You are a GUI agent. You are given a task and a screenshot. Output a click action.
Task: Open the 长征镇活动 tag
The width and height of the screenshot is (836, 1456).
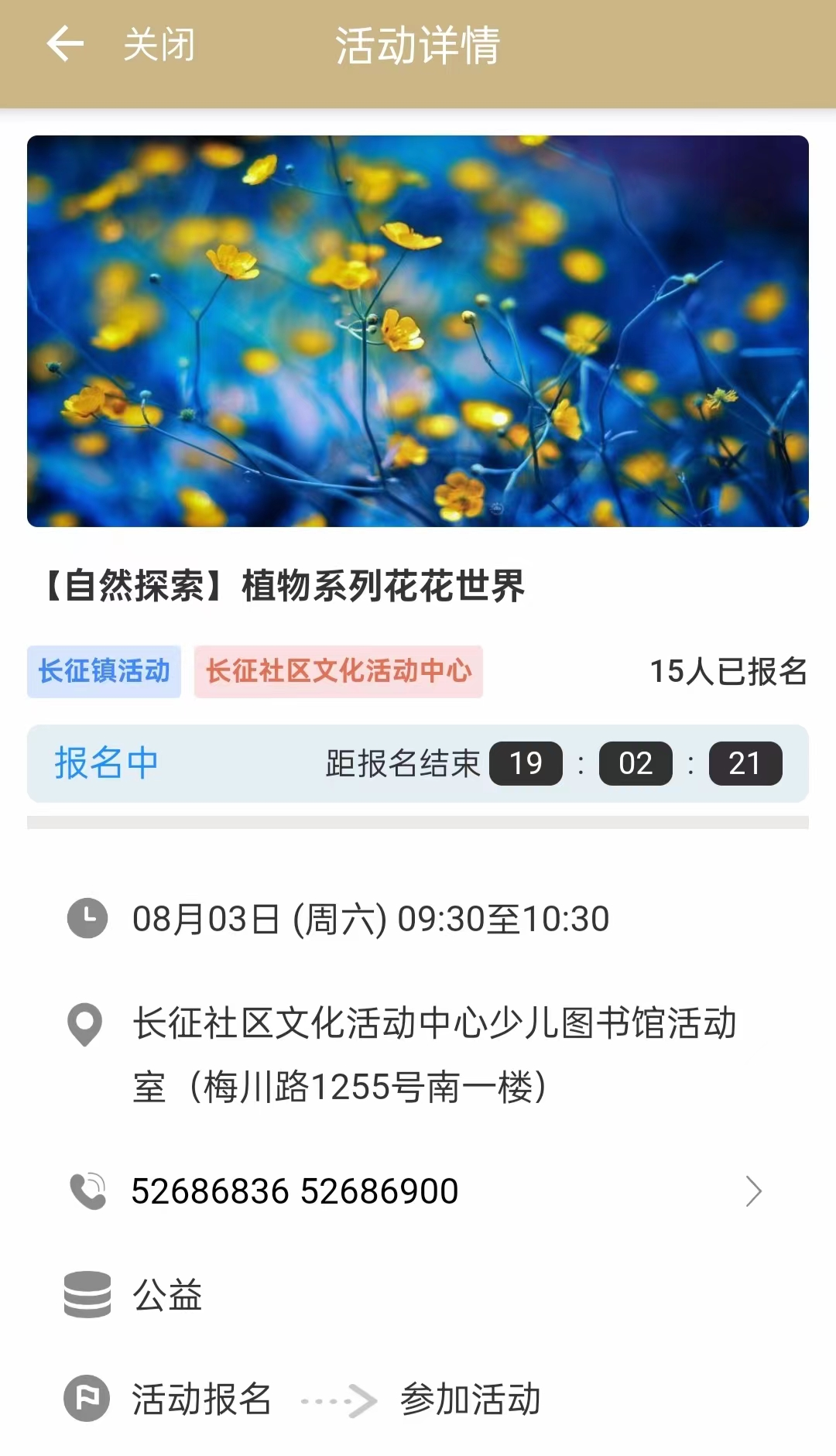tap(104, 671)
